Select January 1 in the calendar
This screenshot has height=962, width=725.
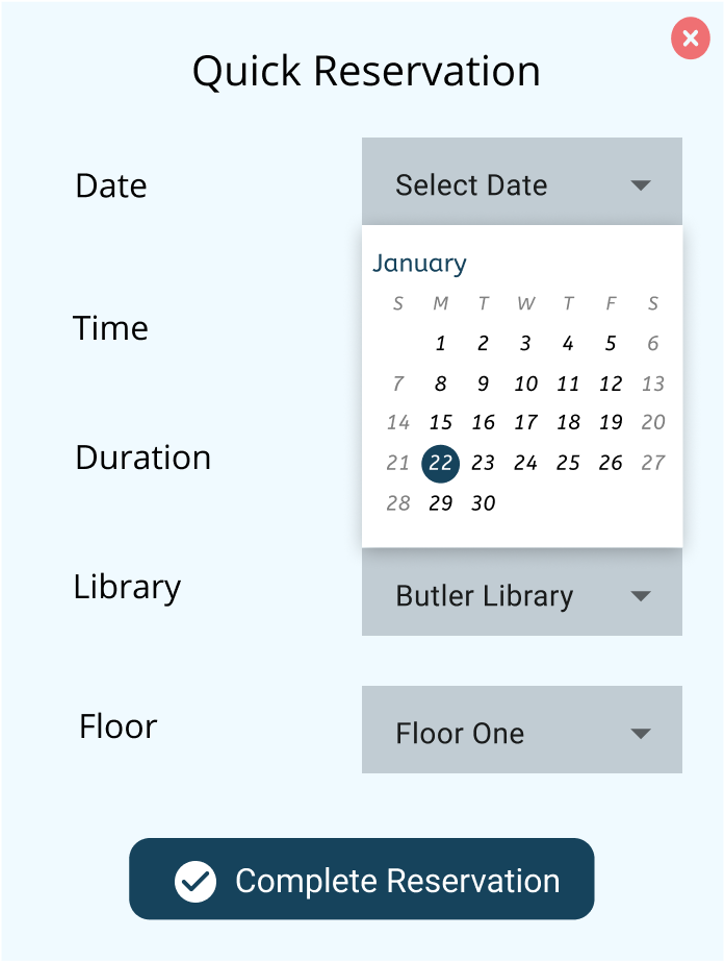(x=440, y=343)
